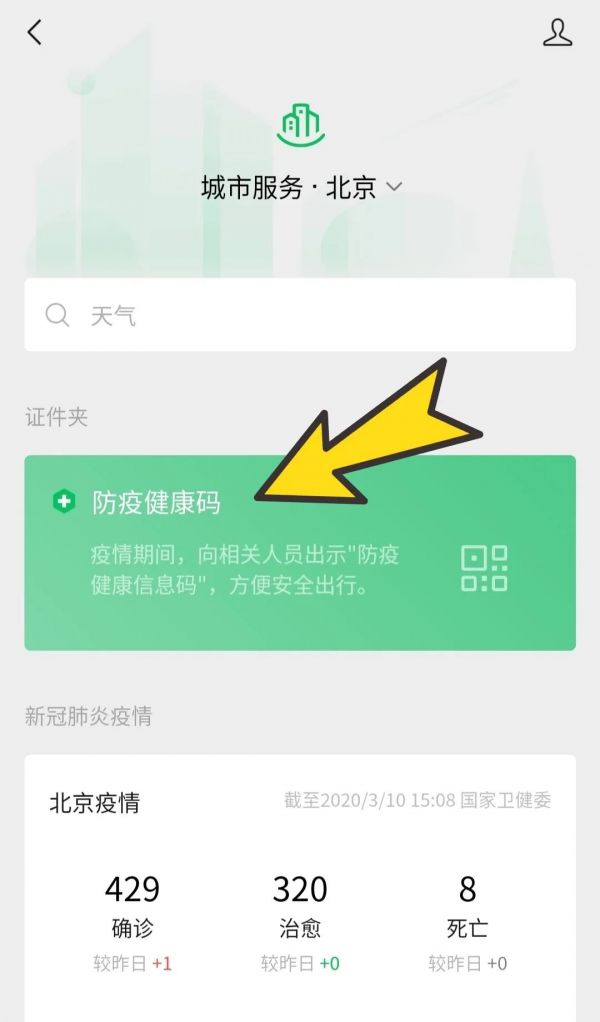The height and width of the screenshot is (1022, 600).
Task: Go back using the top-left arrow
Action: tap(35, 33)
